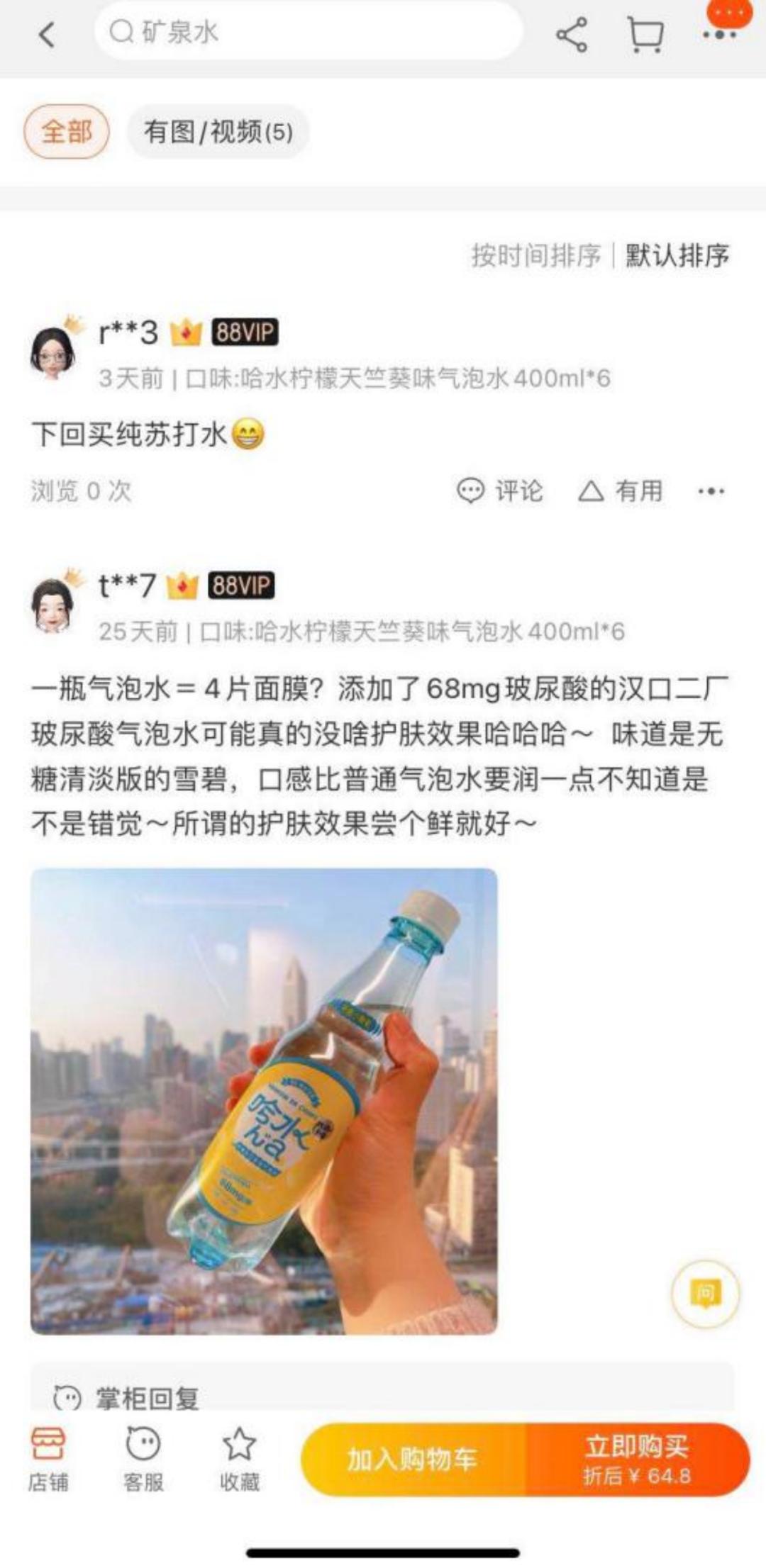Tap 加入购物车 button
The width and height of the screenshot is (766, 1568).
point(413,1460)
